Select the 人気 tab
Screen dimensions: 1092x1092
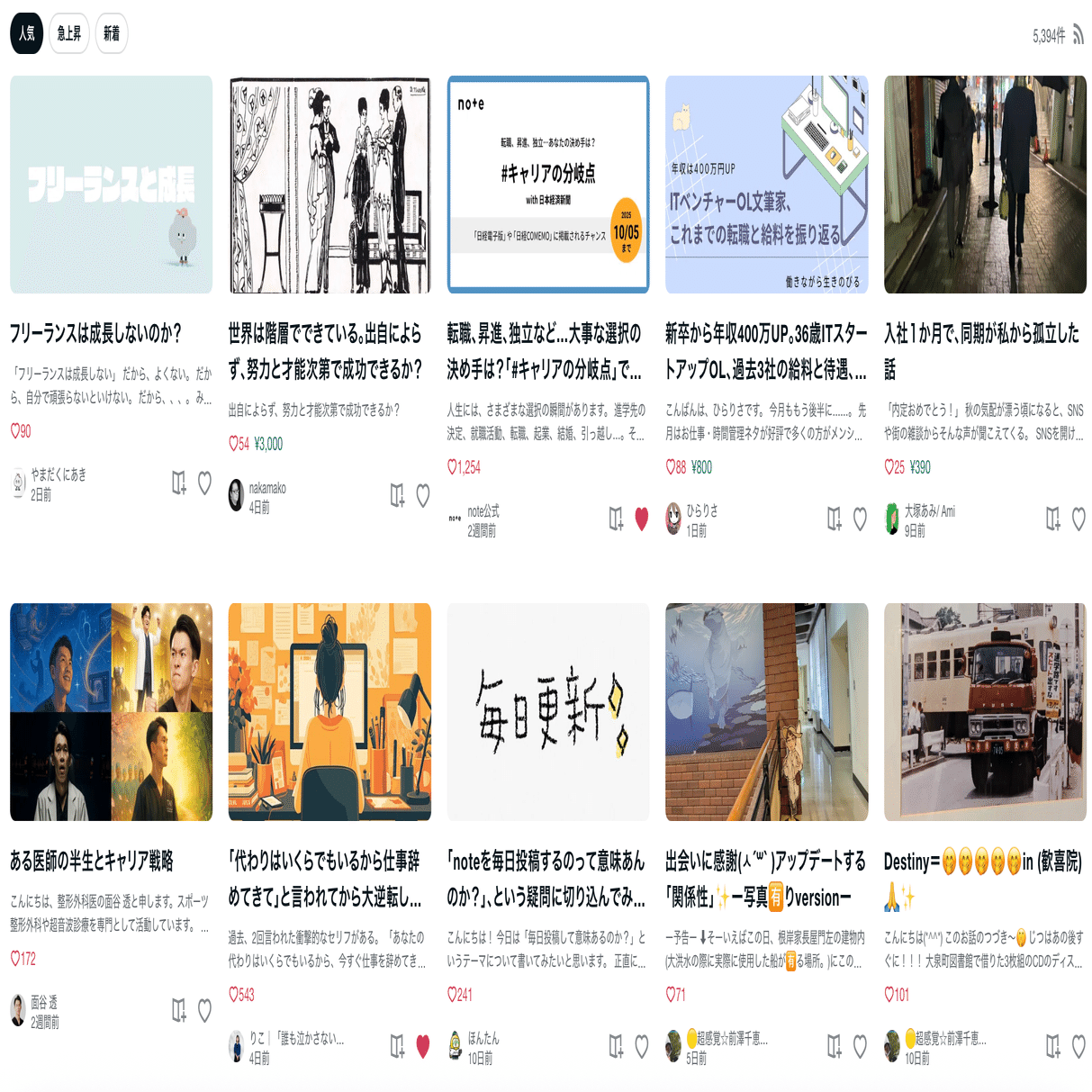(27, 33)
